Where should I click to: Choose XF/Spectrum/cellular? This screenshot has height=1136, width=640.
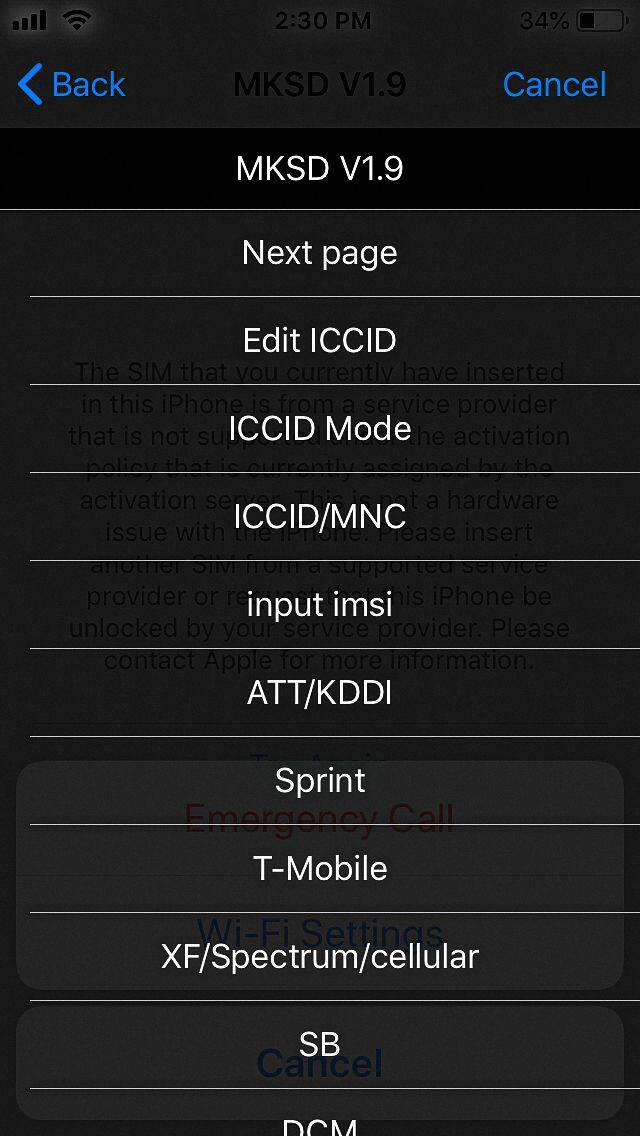pos(320,957)
